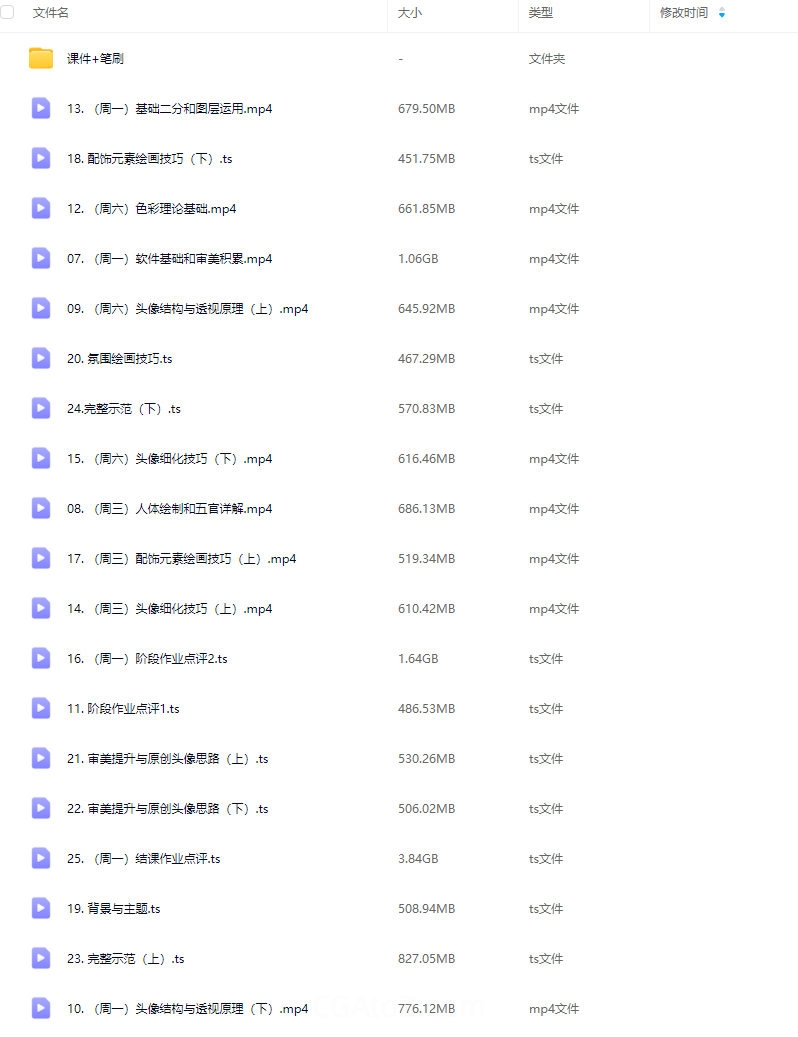Viewport: 798px width, 1037px height.
Task: Open 15.（周六）头像细化技巧（下）.mp4
Action: point(169,459)
